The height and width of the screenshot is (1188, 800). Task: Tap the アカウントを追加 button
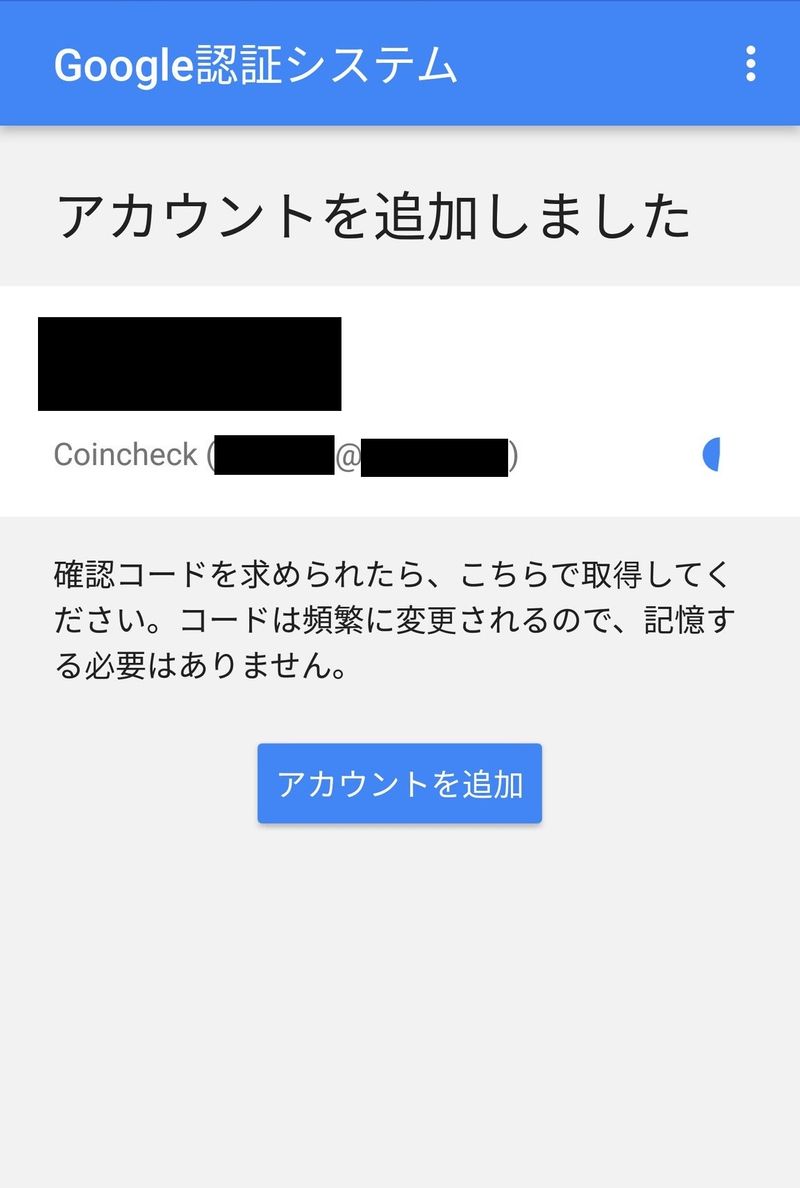pyautogui.click(x=400, y=784)
